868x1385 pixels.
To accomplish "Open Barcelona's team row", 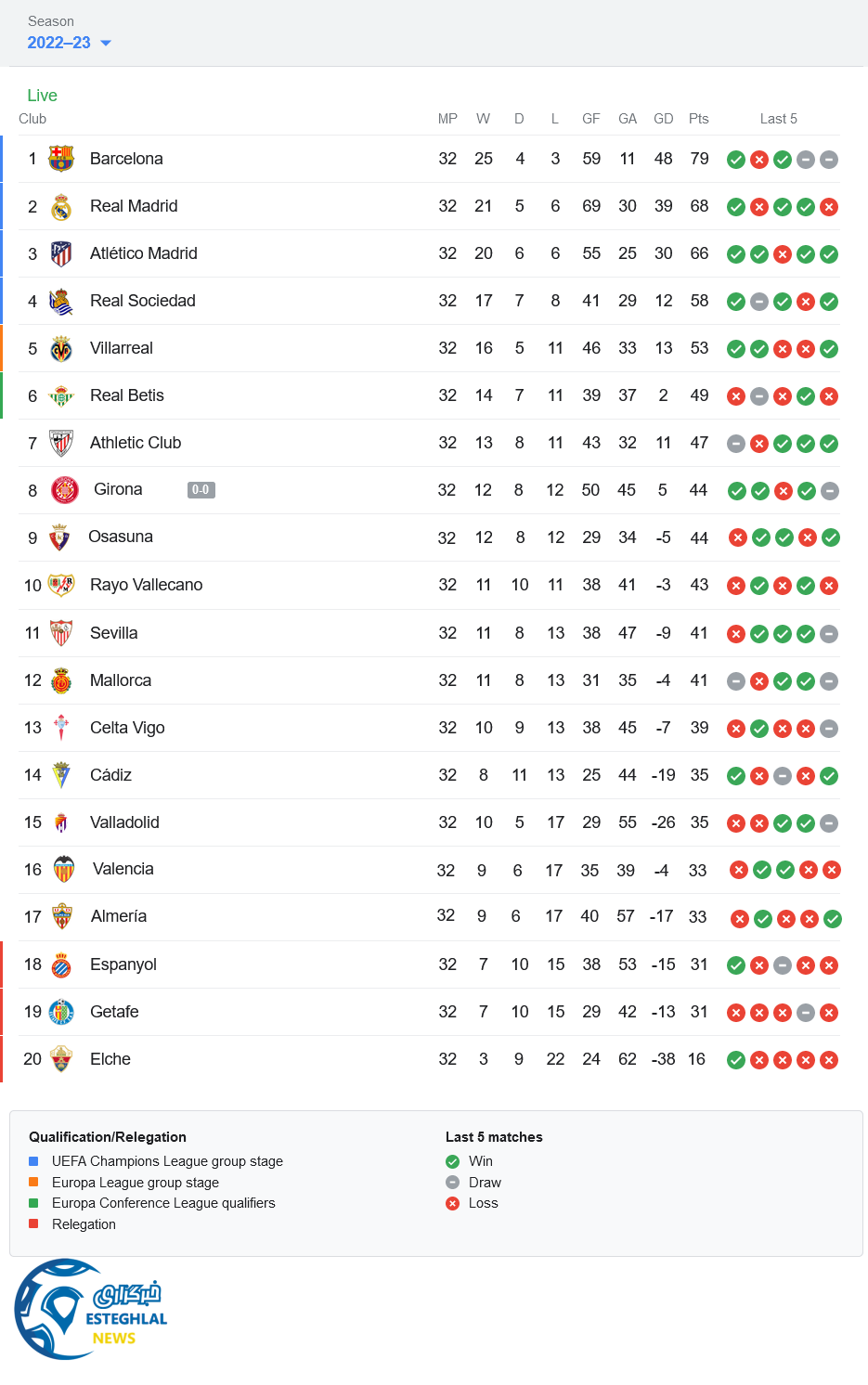I will pyautogui.click(x=126, y=159).
